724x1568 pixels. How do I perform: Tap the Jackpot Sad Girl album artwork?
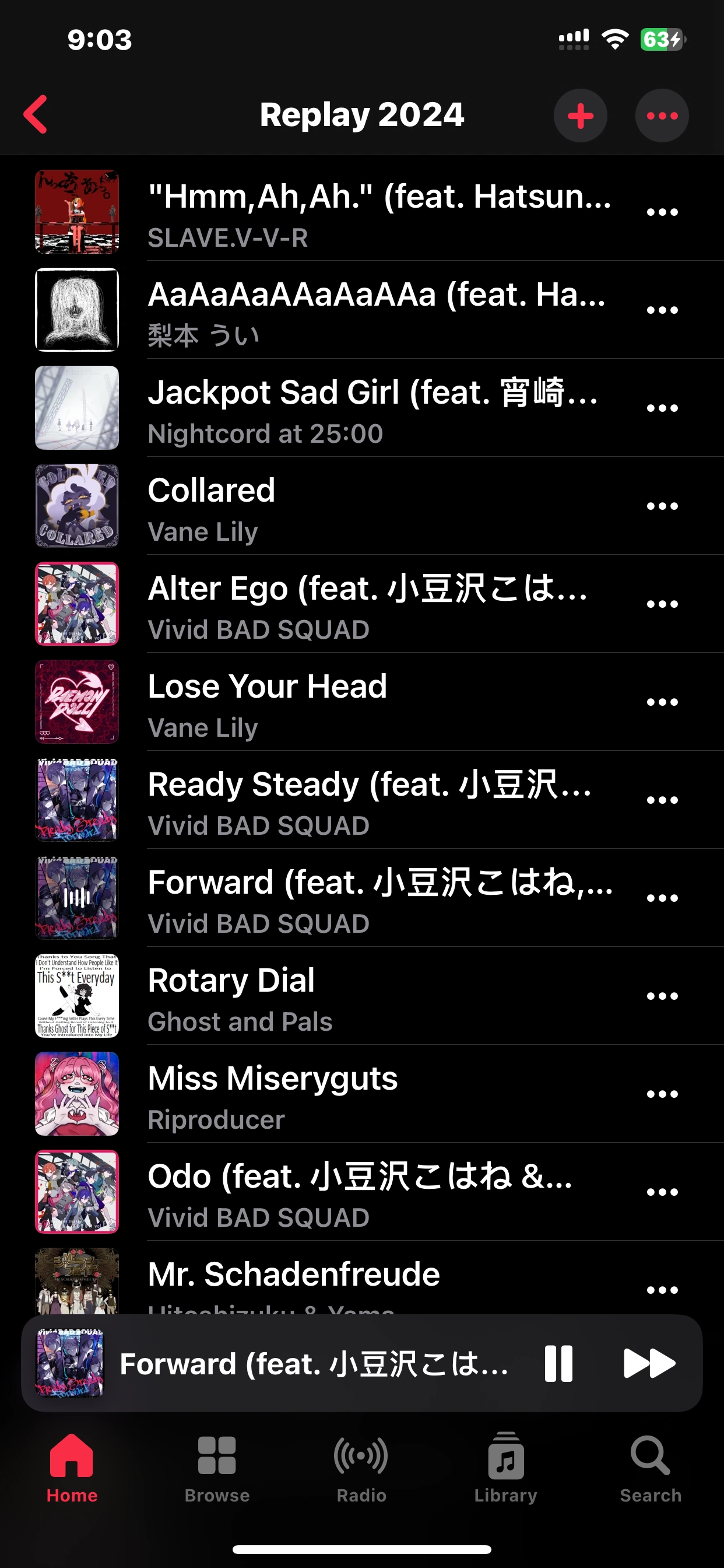coord(76,407)
